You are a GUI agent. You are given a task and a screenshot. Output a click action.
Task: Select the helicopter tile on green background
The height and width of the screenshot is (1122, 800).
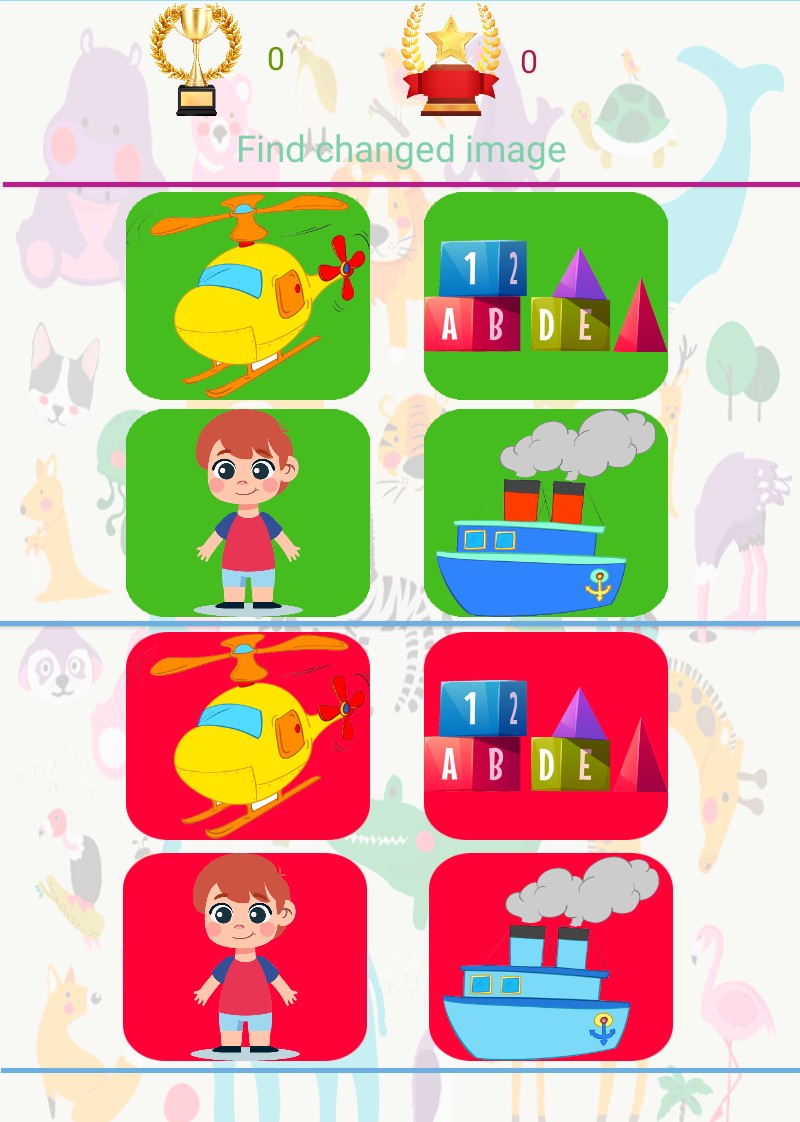(248, 296)
